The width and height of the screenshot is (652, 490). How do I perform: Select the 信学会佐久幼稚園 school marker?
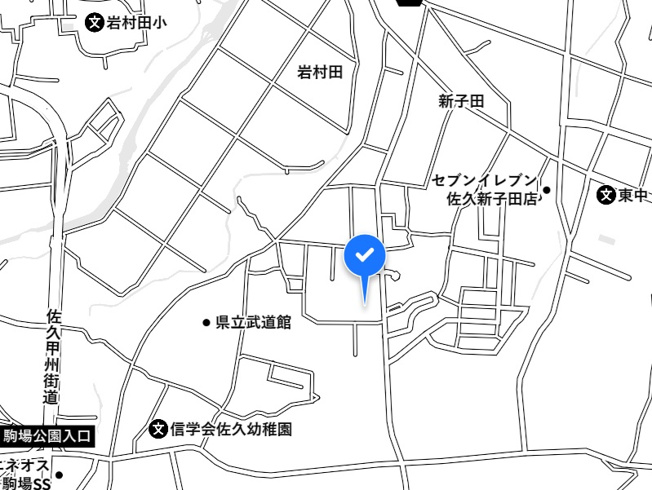click(x=158, y=429)
